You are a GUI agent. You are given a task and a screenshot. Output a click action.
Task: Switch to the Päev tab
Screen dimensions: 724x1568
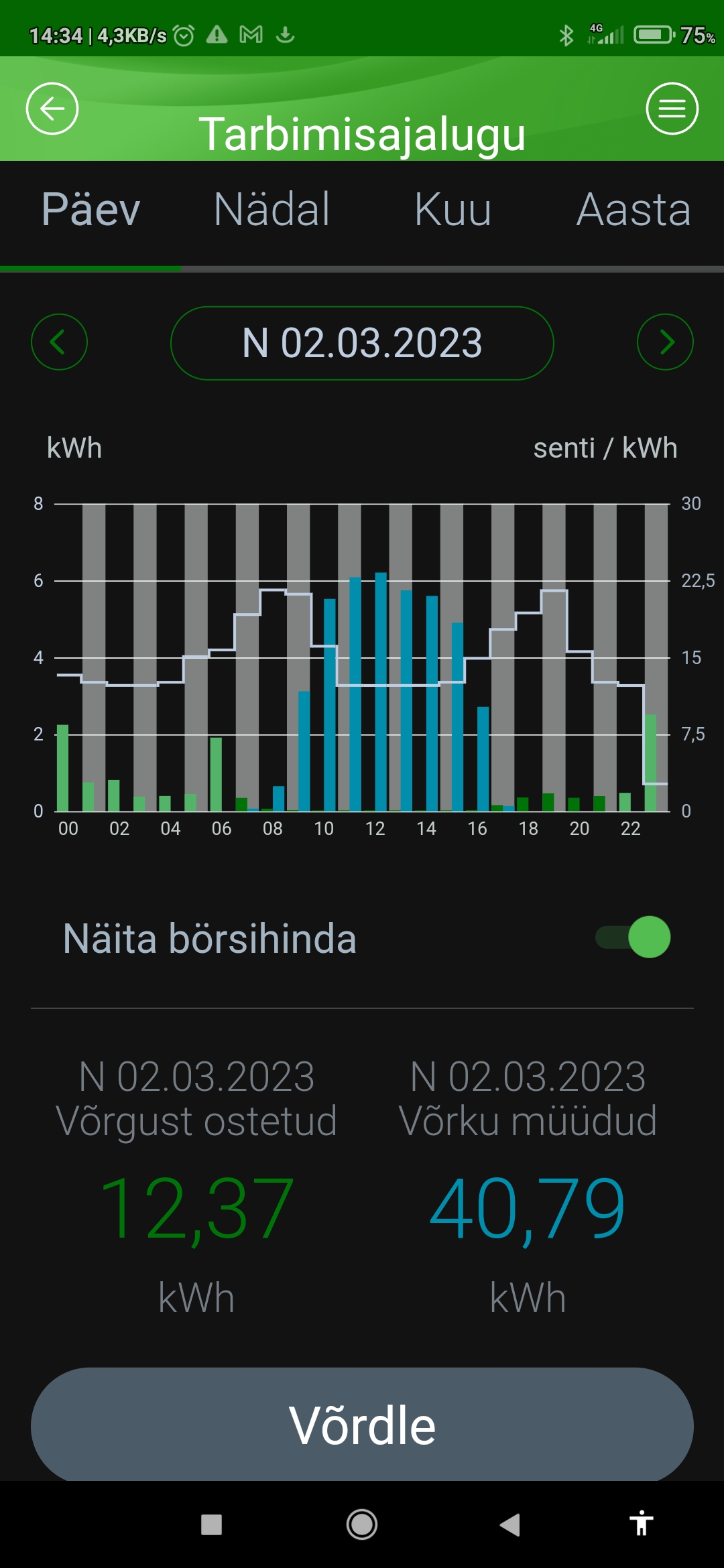tap(91, 210)
